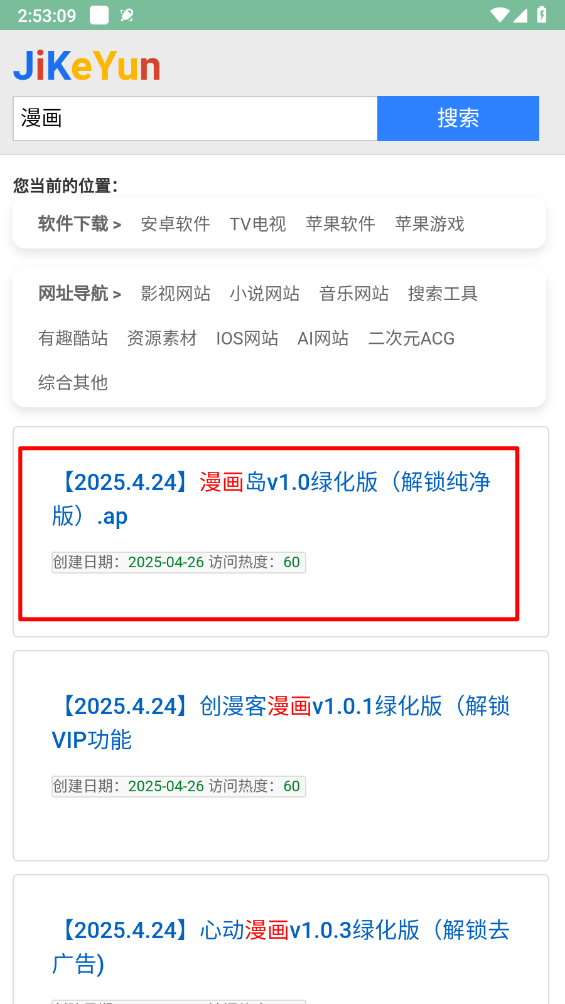Open the AI网站 link
This screenshot has width=565, height=1004.
pyautogui.click(x=323, y=338)
